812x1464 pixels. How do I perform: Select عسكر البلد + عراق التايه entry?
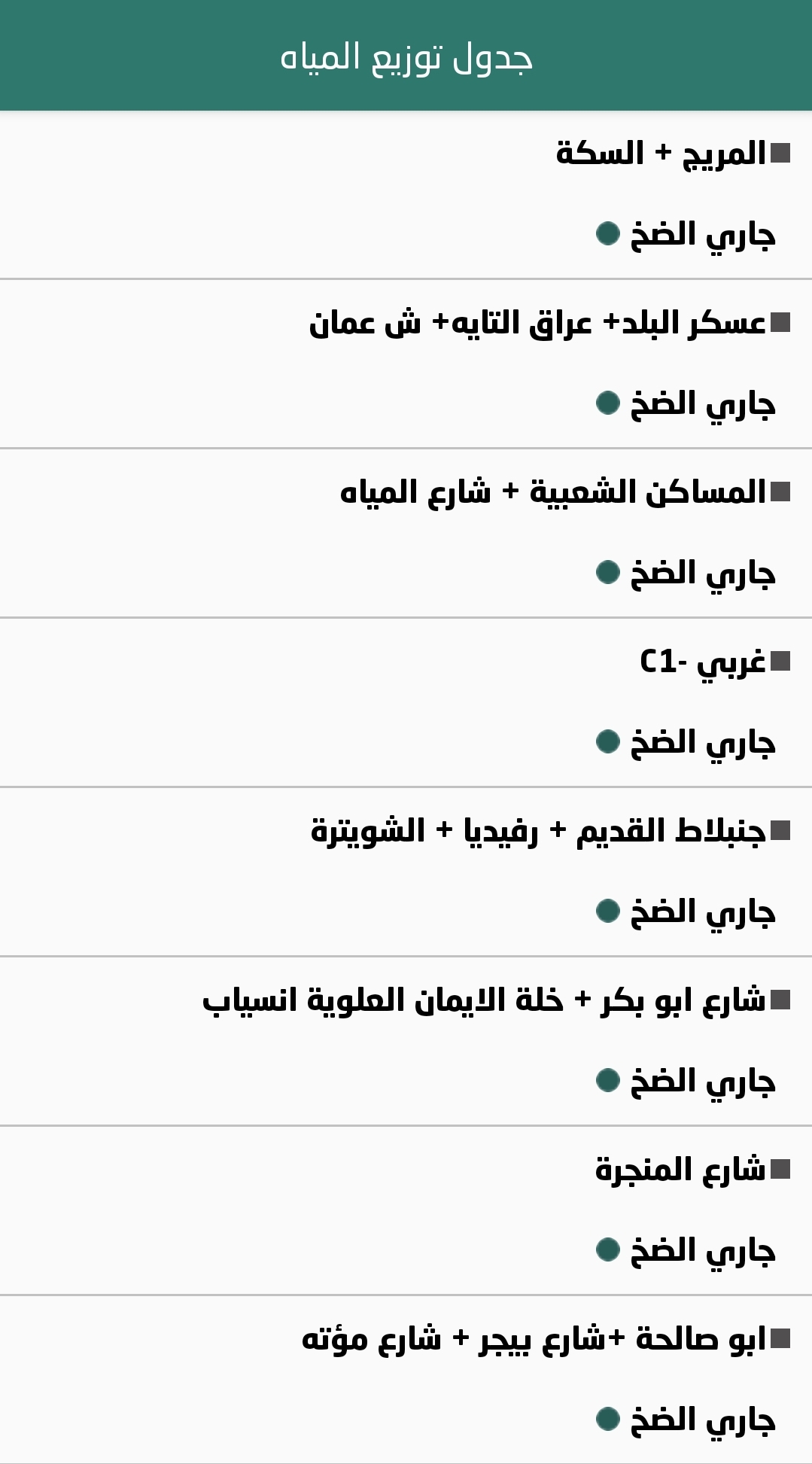(537, 323)
